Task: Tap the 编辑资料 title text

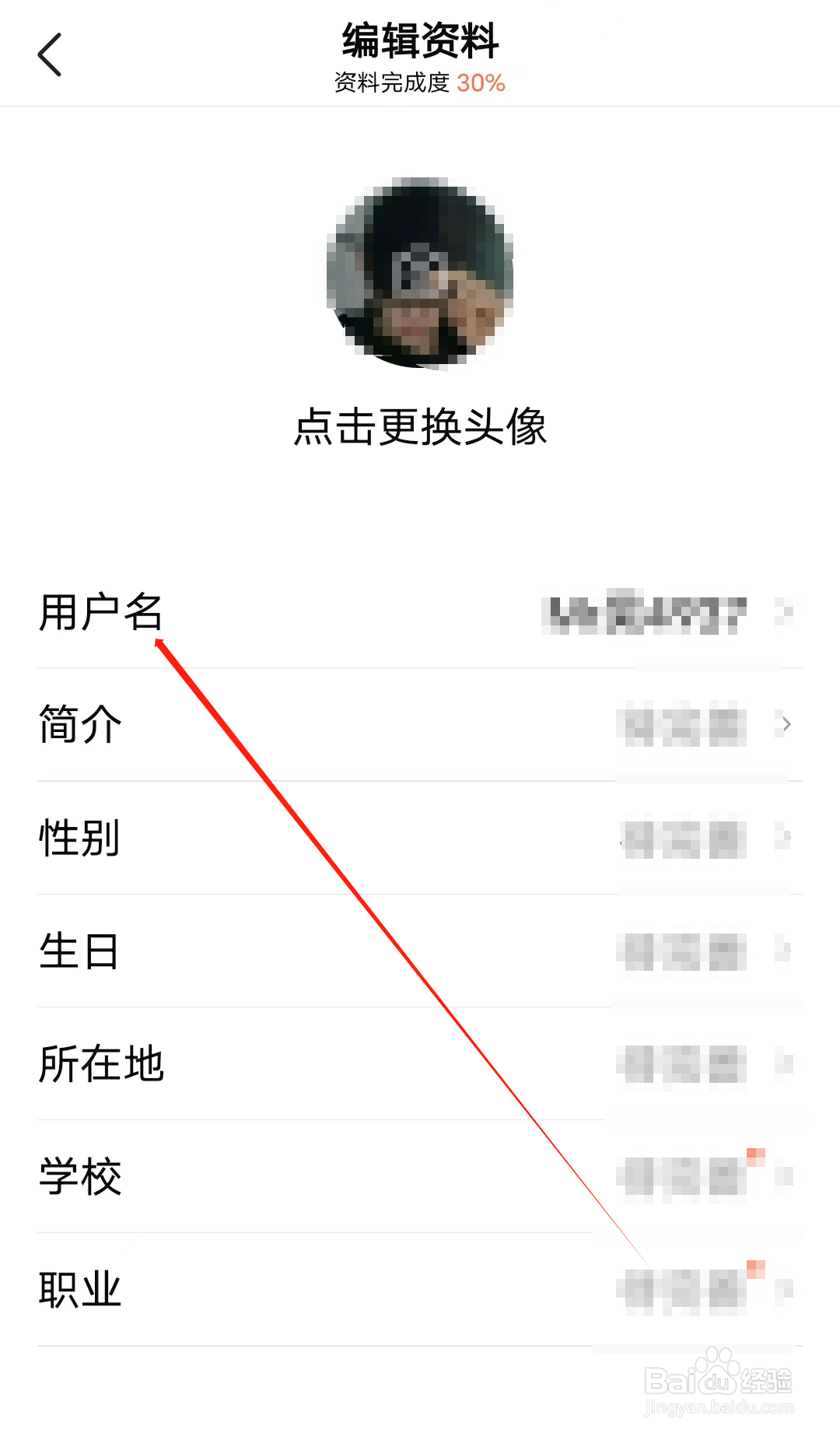Action: pos(420,44)
